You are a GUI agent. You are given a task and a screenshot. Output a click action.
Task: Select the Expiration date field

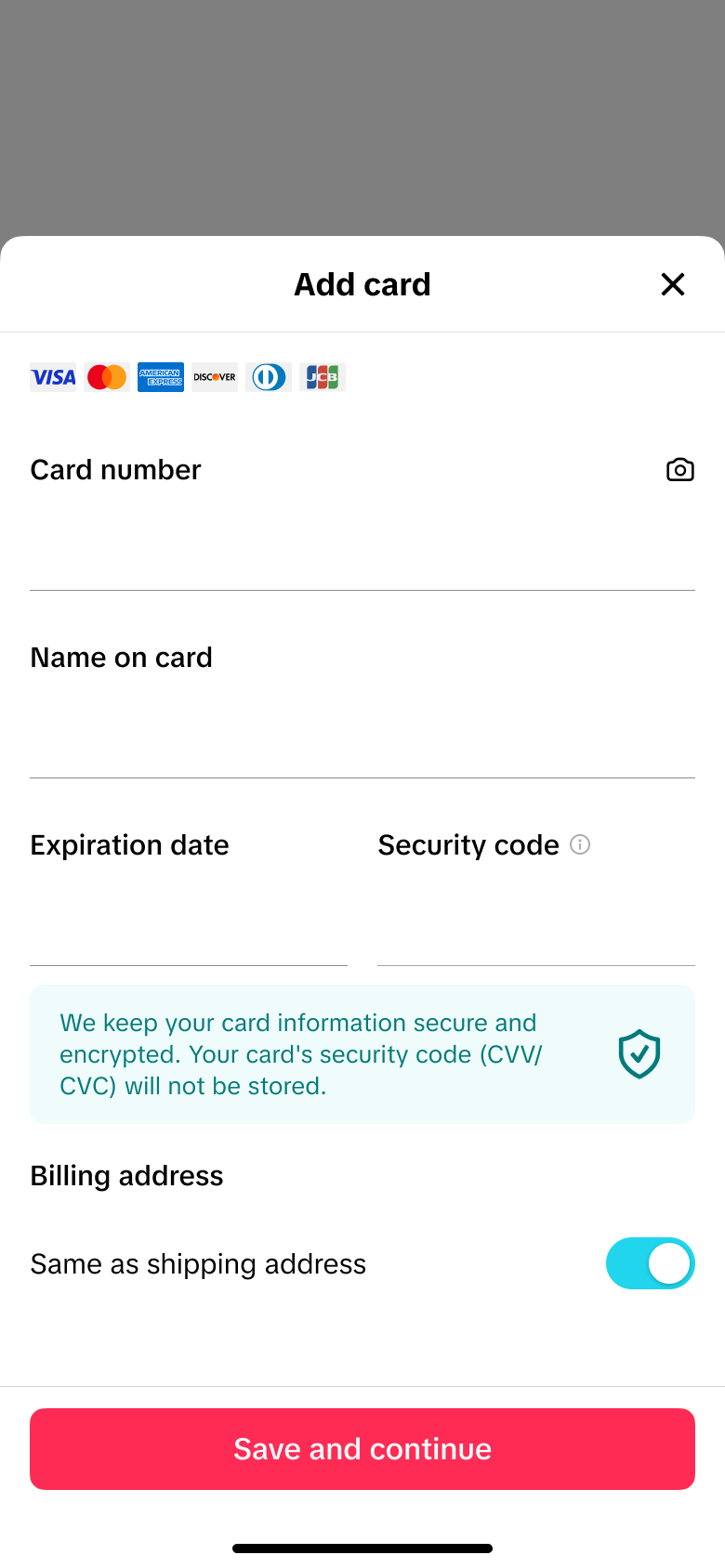(188, 923)
